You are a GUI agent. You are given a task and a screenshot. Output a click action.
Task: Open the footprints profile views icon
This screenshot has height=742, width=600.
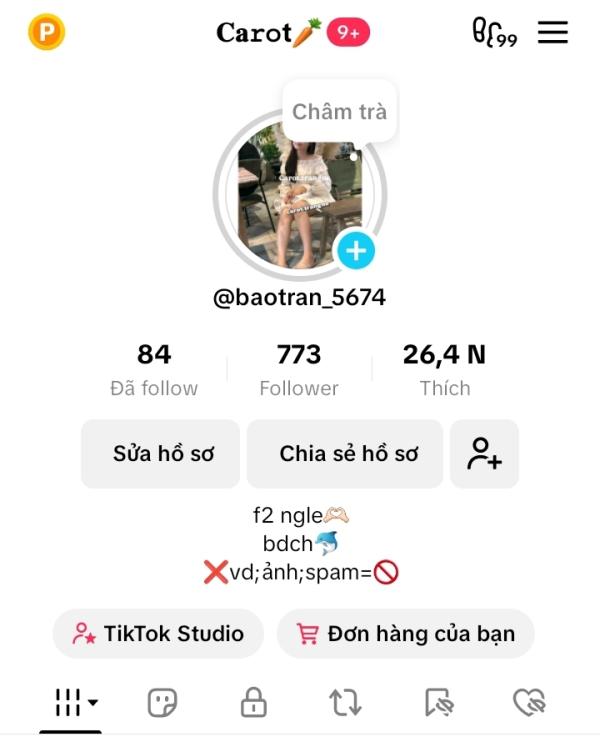click(x=494, y=33)
